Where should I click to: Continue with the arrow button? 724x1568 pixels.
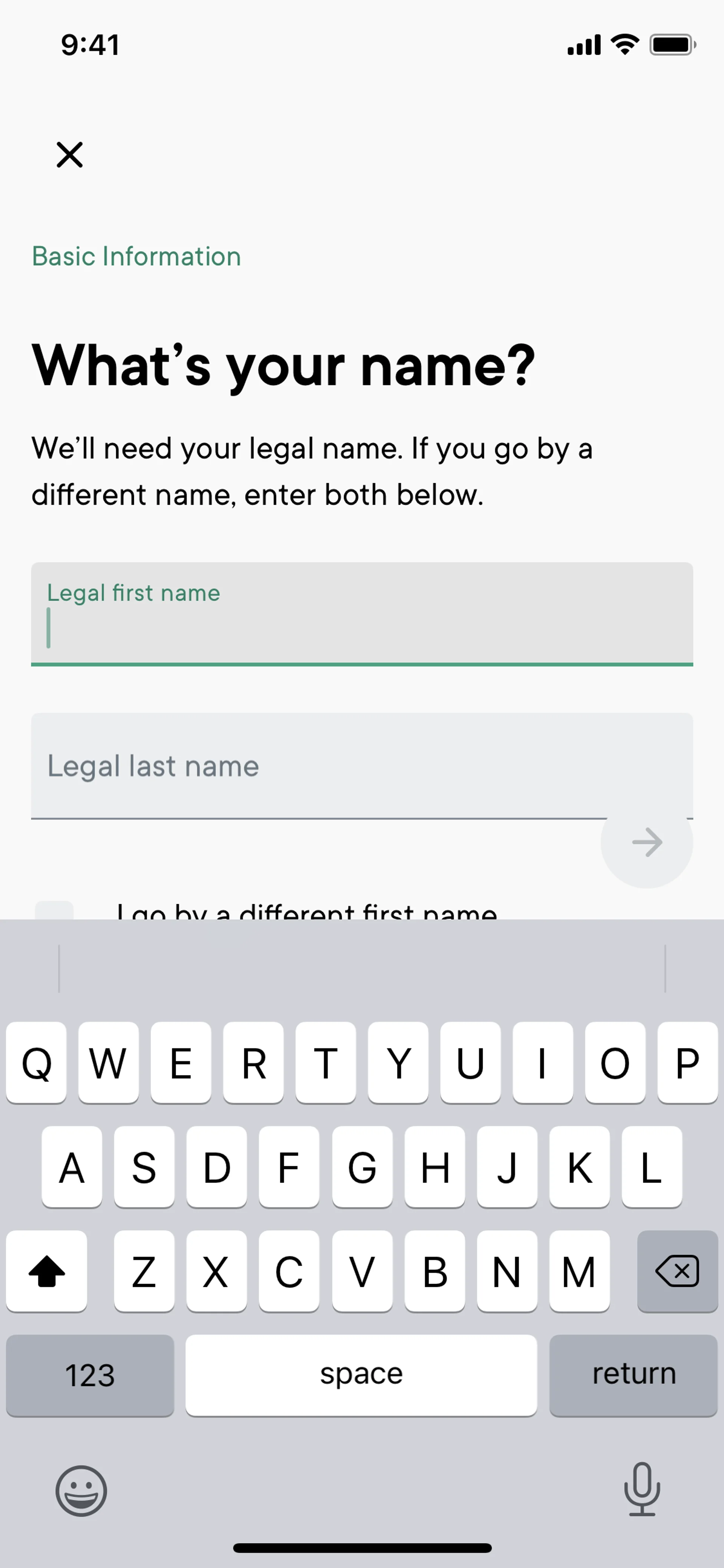coord(646,842)
